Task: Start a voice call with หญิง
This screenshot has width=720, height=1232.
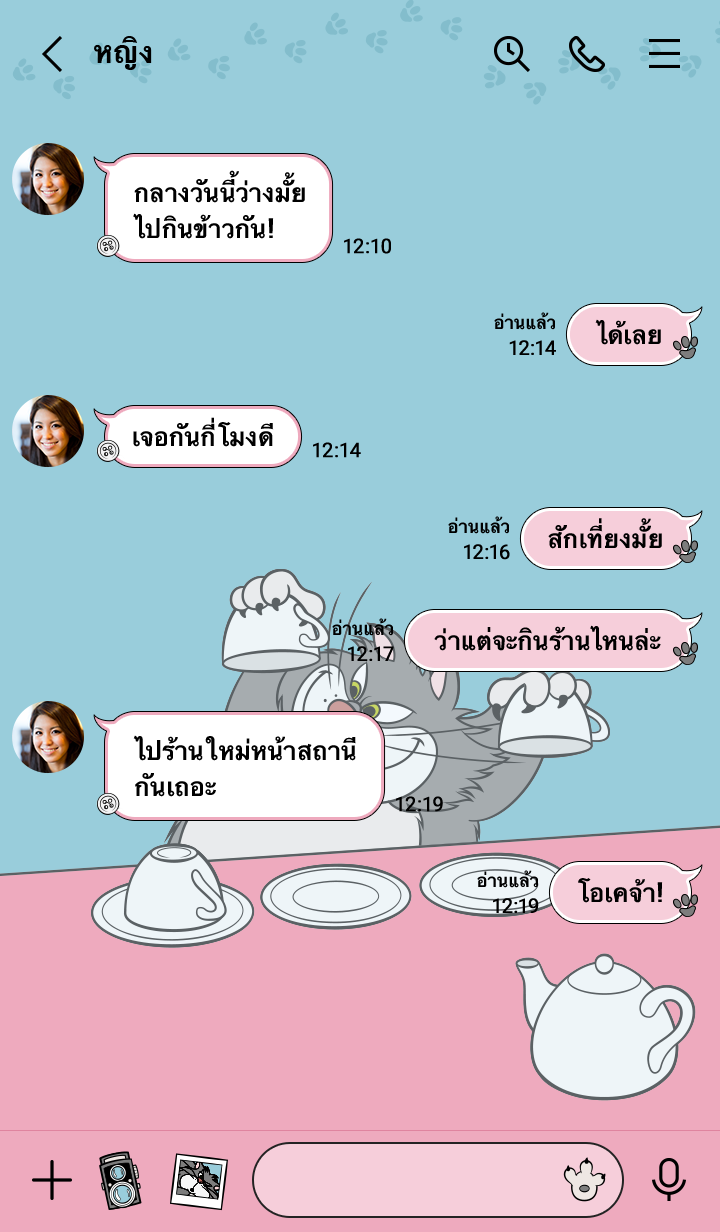Action: pos(587,54)
